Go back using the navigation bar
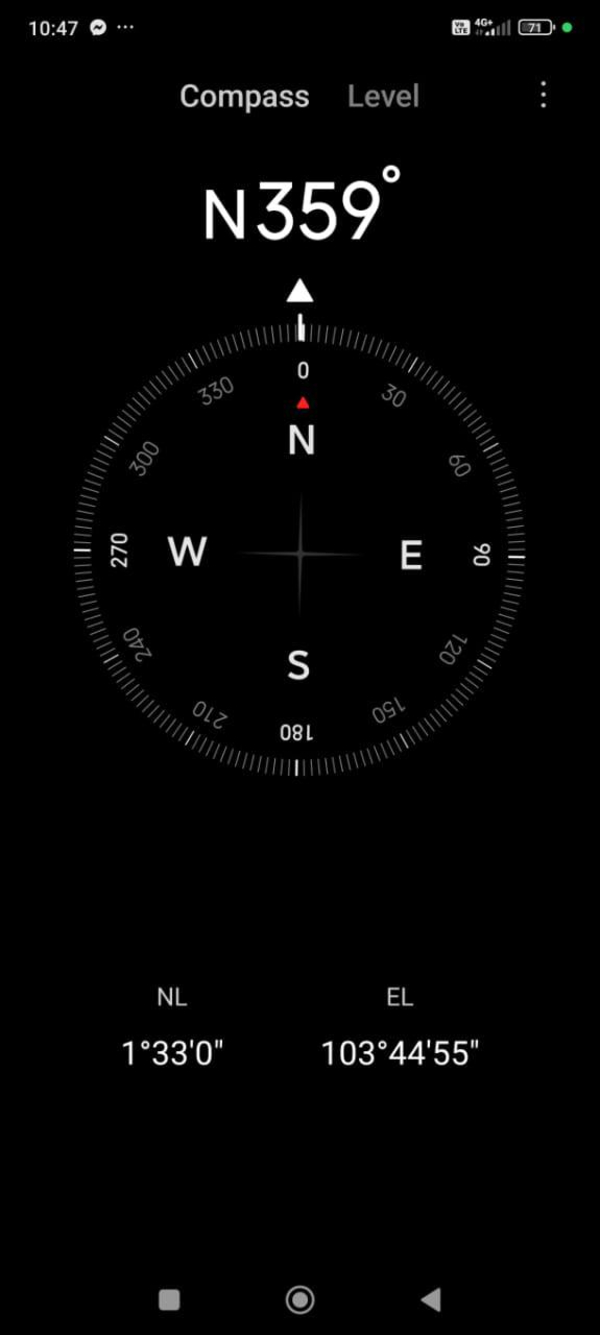This screenshot has width=600, height=1335. [431, 1299]
